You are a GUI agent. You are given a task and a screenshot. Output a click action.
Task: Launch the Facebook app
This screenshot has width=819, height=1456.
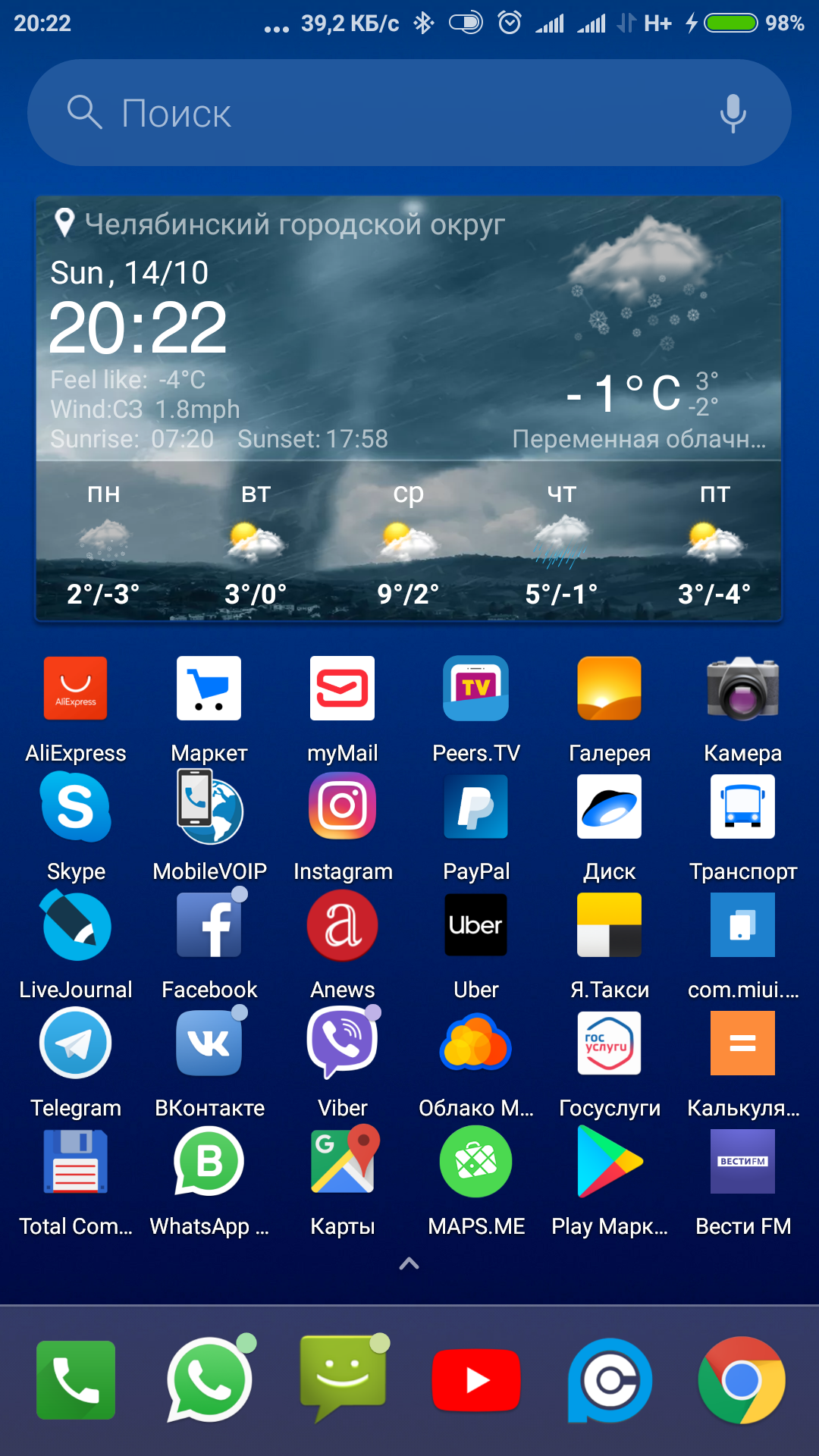pyautogui.click(x=209, y=925)
